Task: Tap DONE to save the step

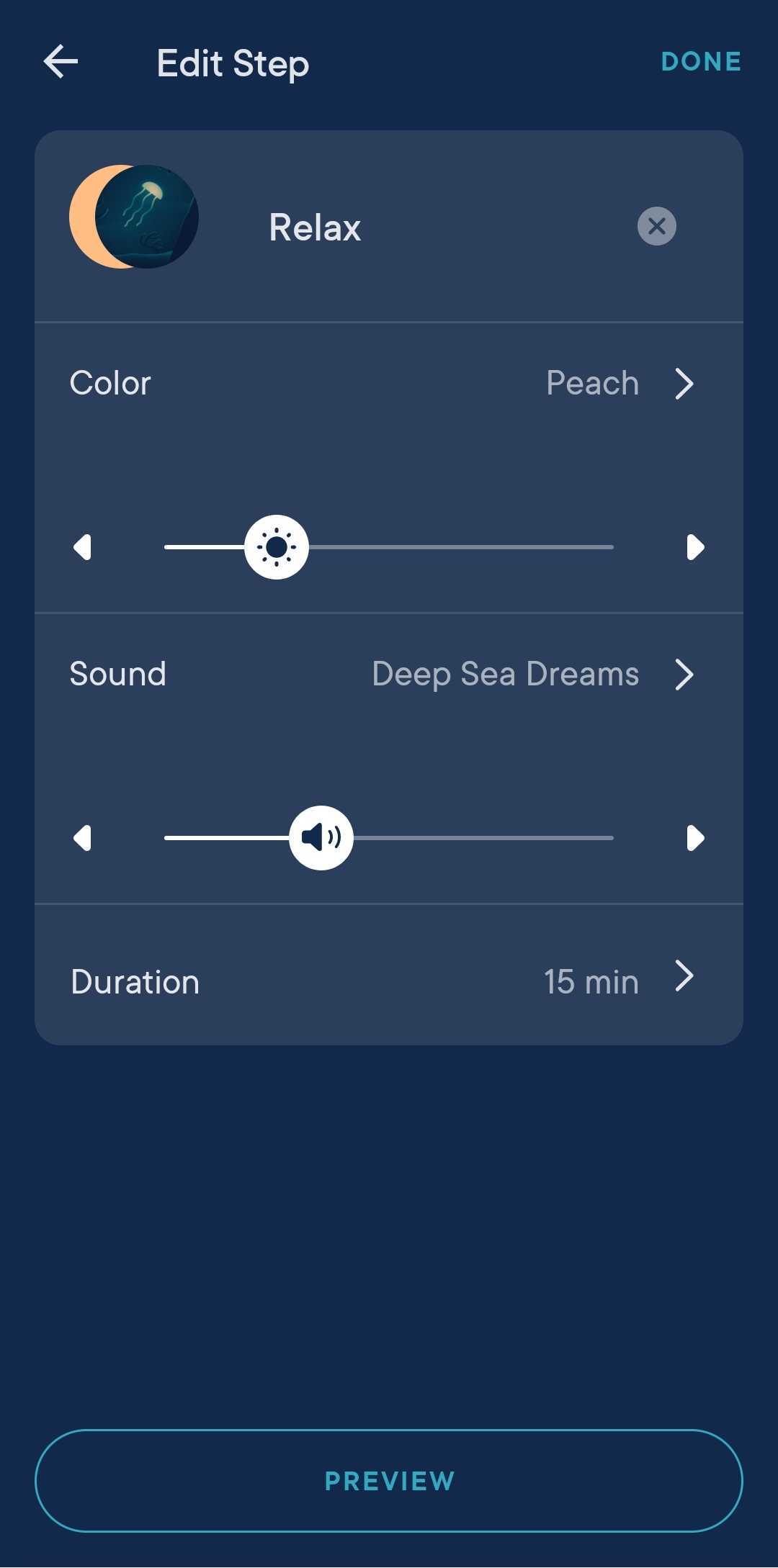Action: click(700, 62)
